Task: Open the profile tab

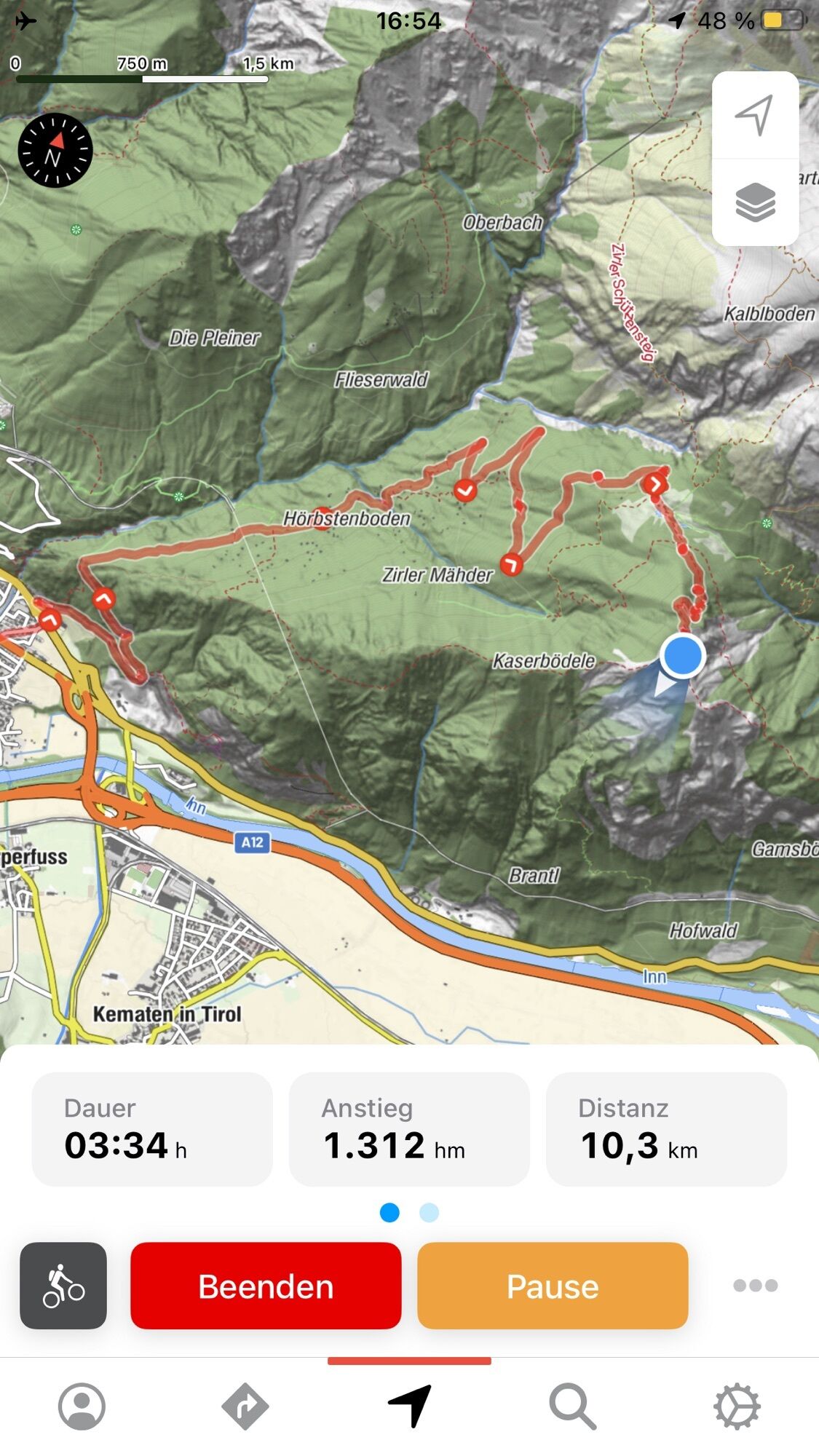Action: pyautogui.click(x=82, y=1406)
